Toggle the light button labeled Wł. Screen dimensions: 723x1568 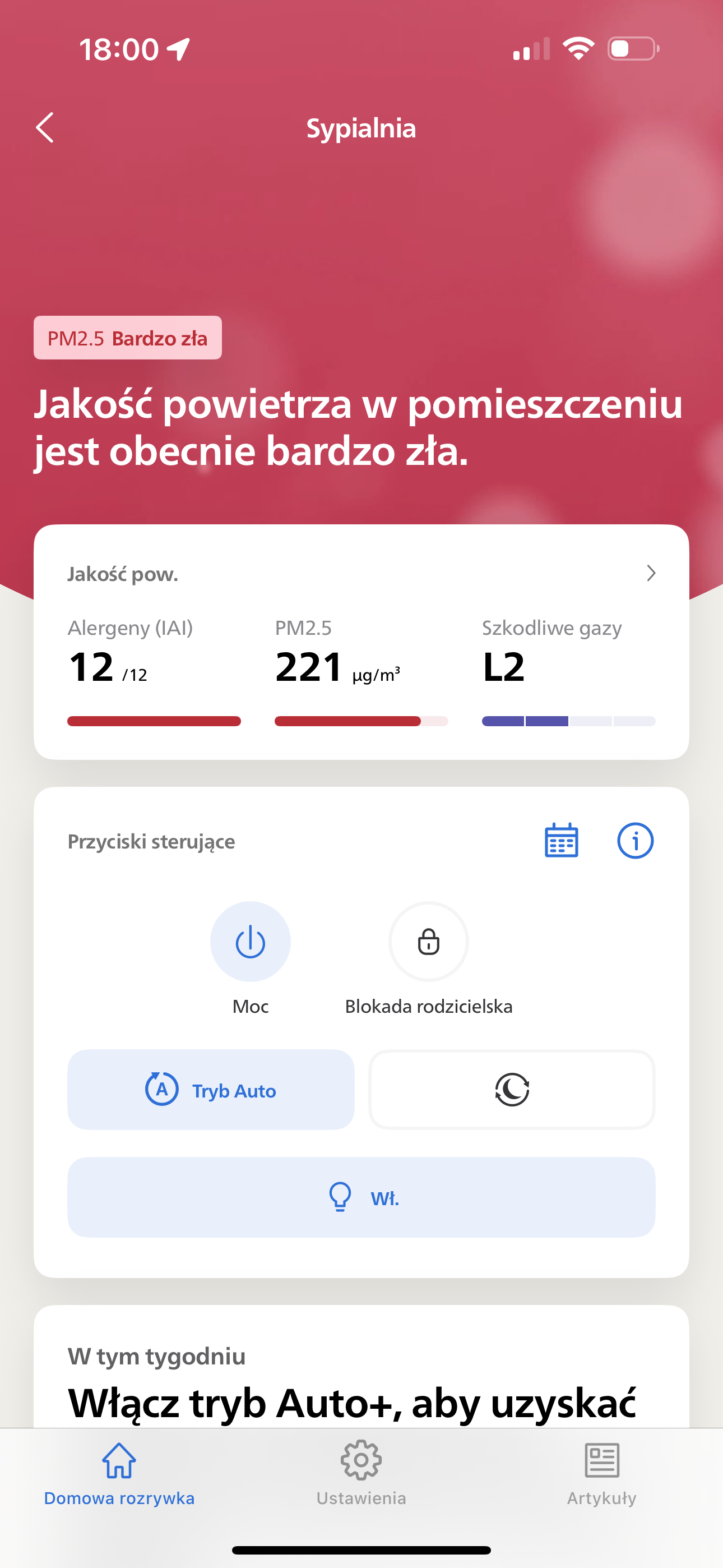point(361,1197)
